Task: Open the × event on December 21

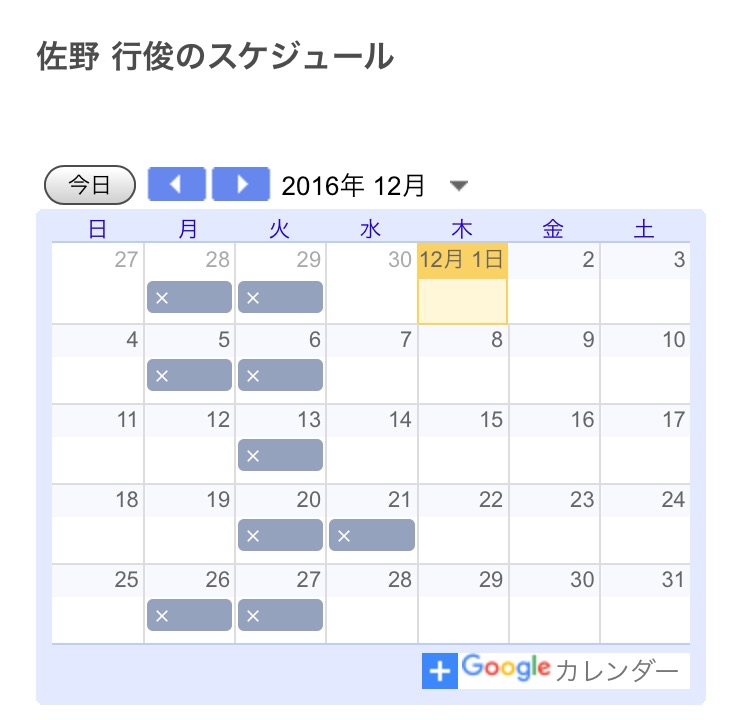Action: 371,535
